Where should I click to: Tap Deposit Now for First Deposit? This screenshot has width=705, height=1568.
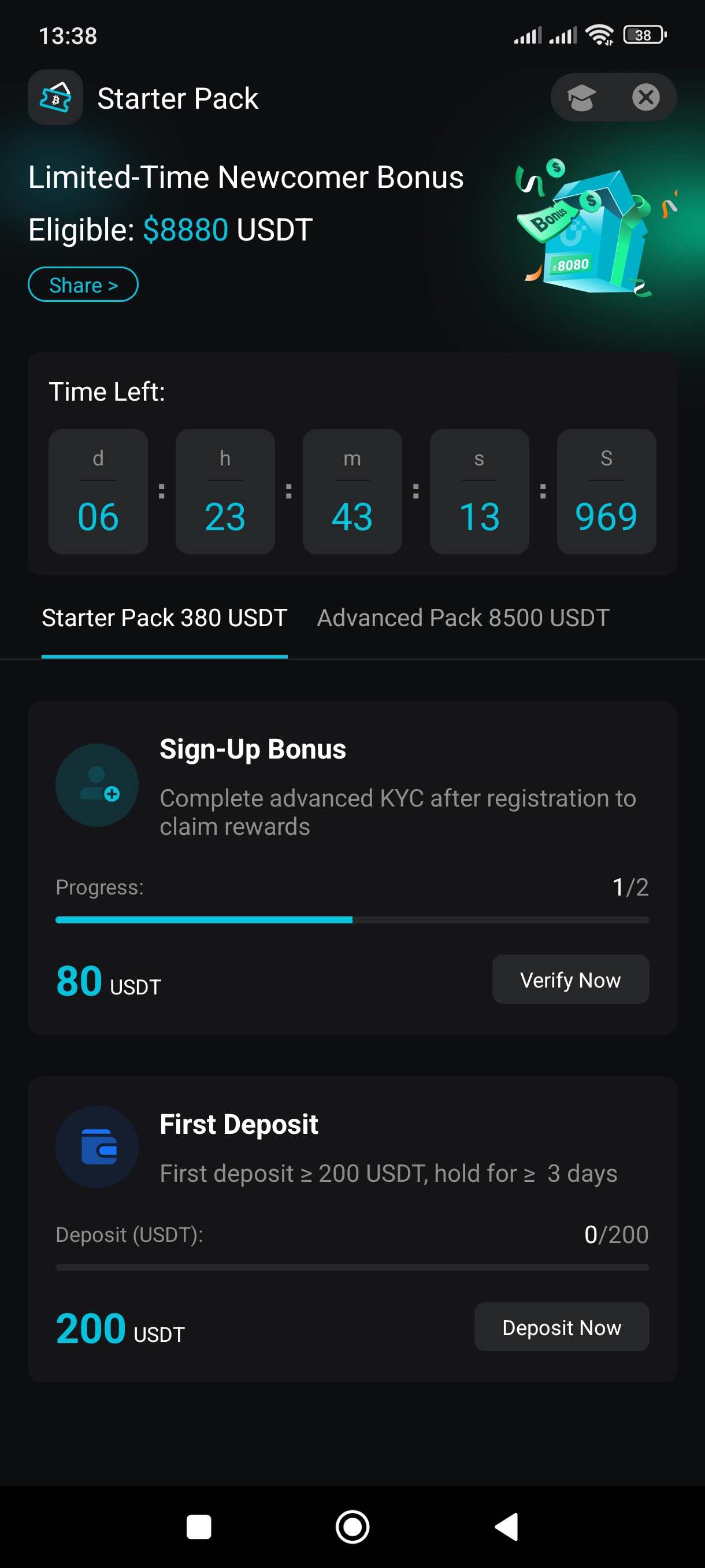(x=562, y=1327)
